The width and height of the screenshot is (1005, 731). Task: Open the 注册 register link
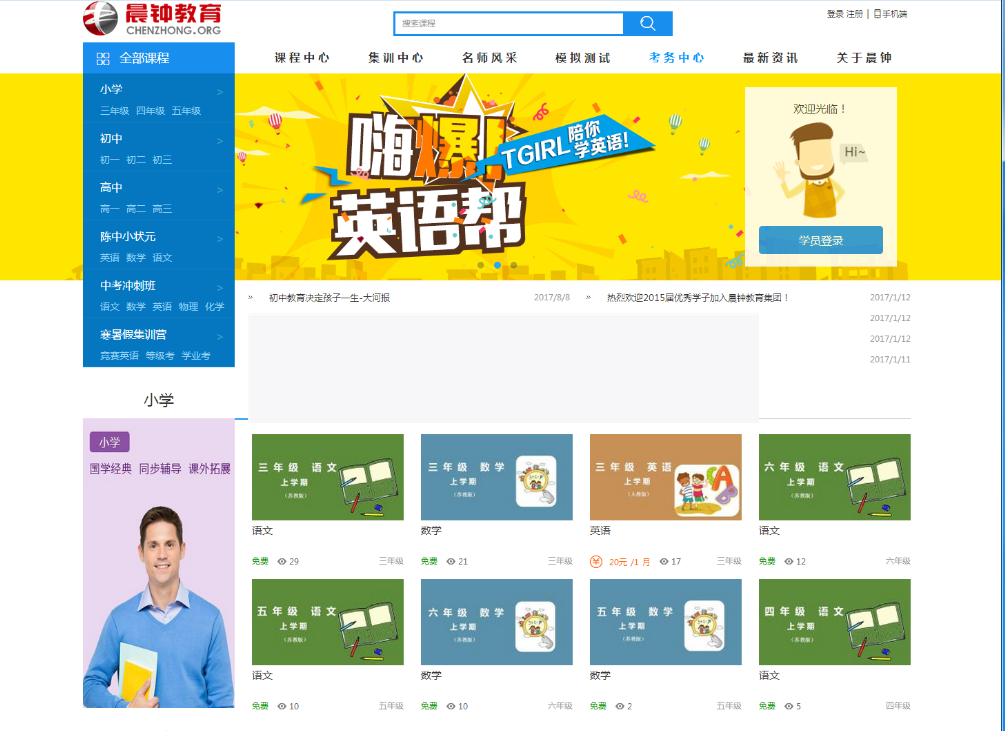click(x=854, y=14)
